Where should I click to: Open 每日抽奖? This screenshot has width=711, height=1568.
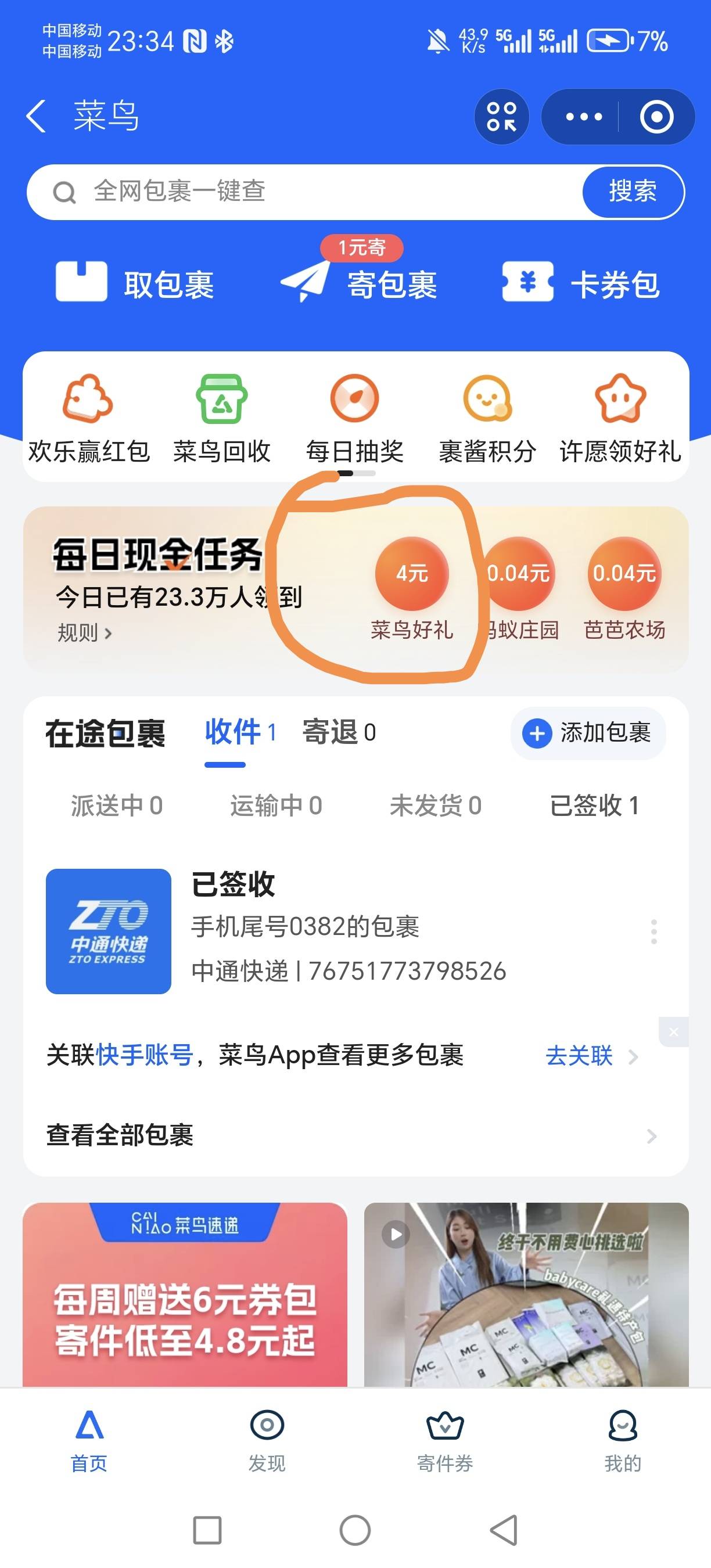[x=355, y=418]
